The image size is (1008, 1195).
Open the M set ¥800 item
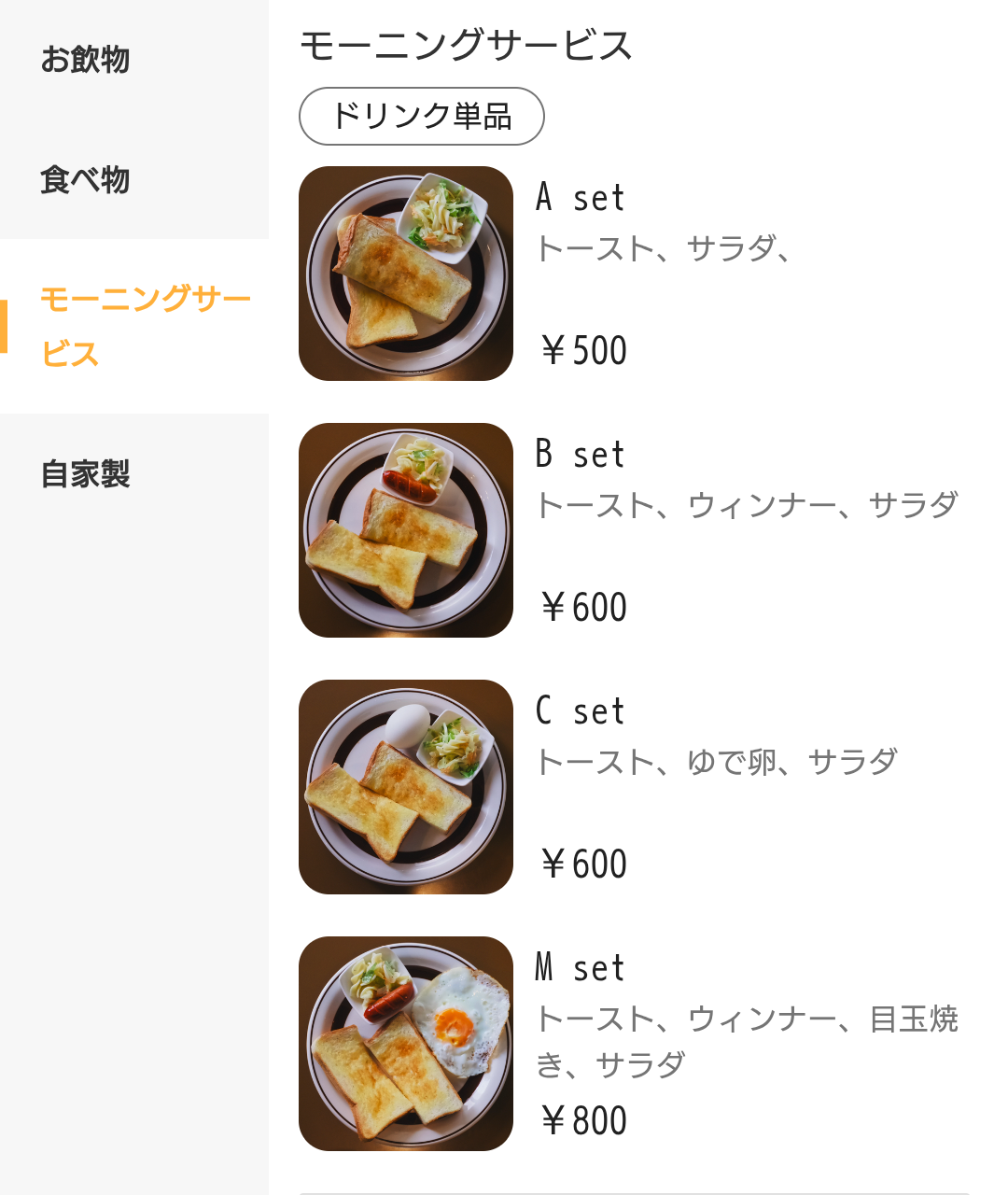coord(635,1044)
